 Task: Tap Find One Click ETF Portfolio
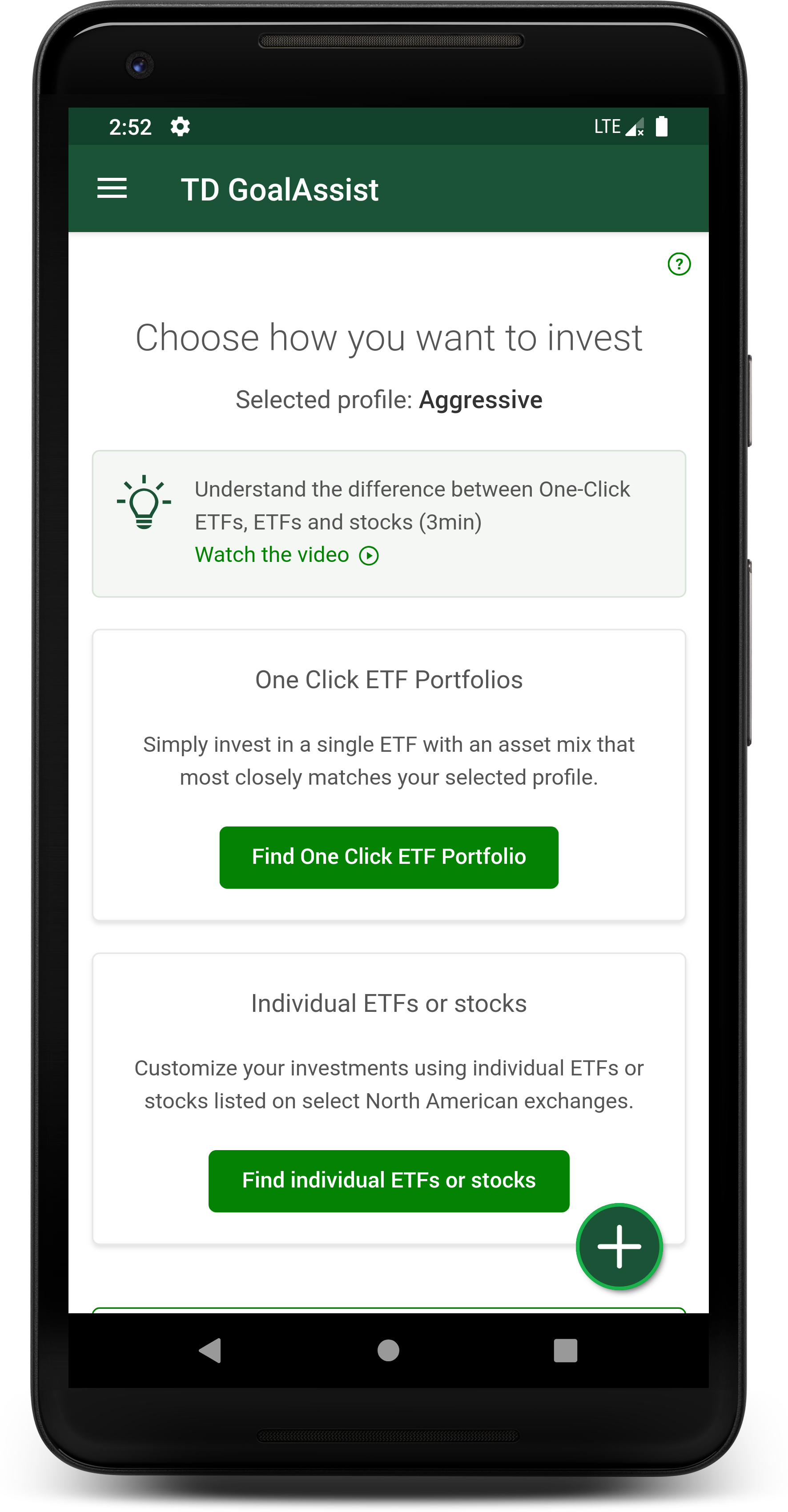click(389, 857)
